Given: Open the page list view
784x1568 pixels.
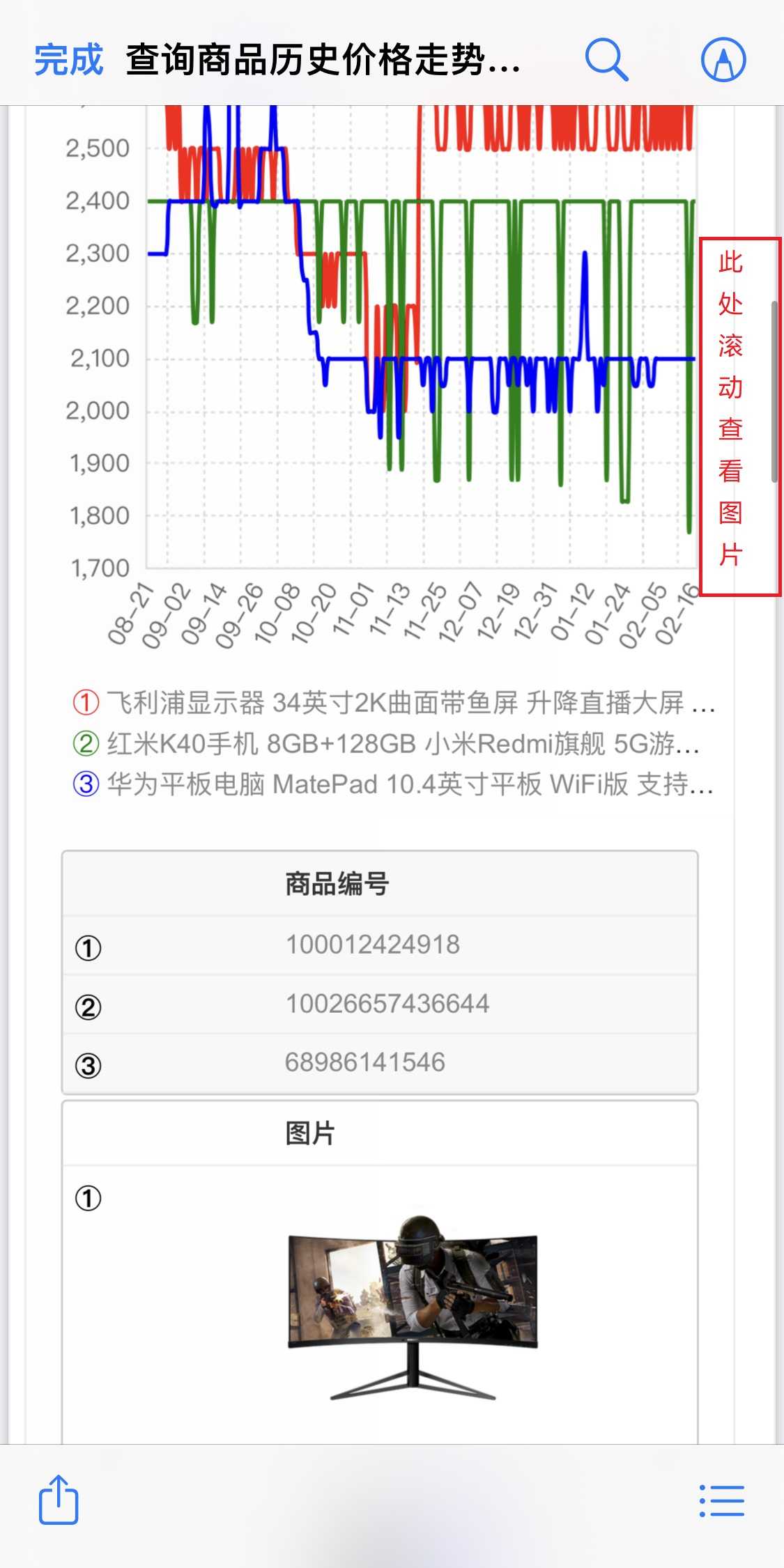Looking at the screenshot, I should click(722, 1501).
